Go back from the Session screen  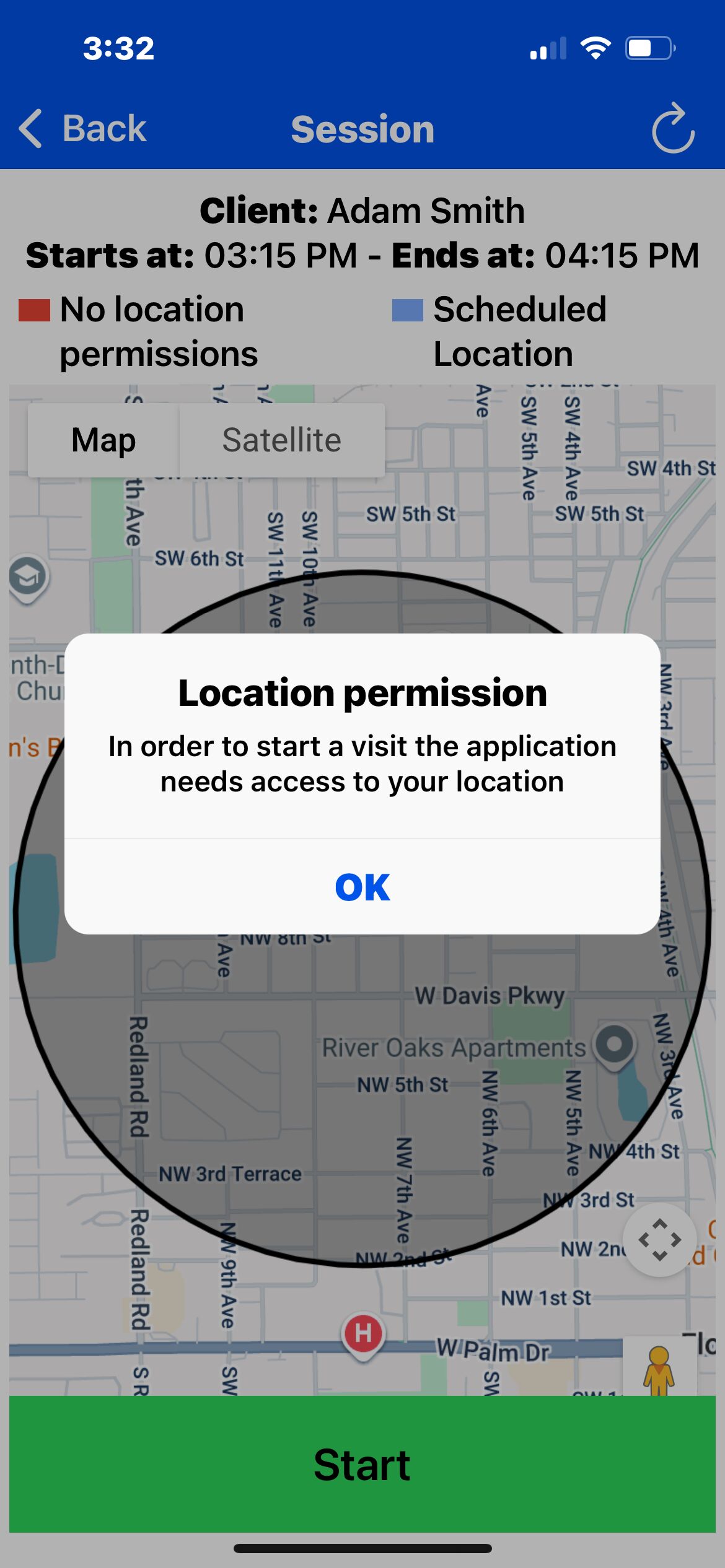pyautogui.click(x=84, y=129)
